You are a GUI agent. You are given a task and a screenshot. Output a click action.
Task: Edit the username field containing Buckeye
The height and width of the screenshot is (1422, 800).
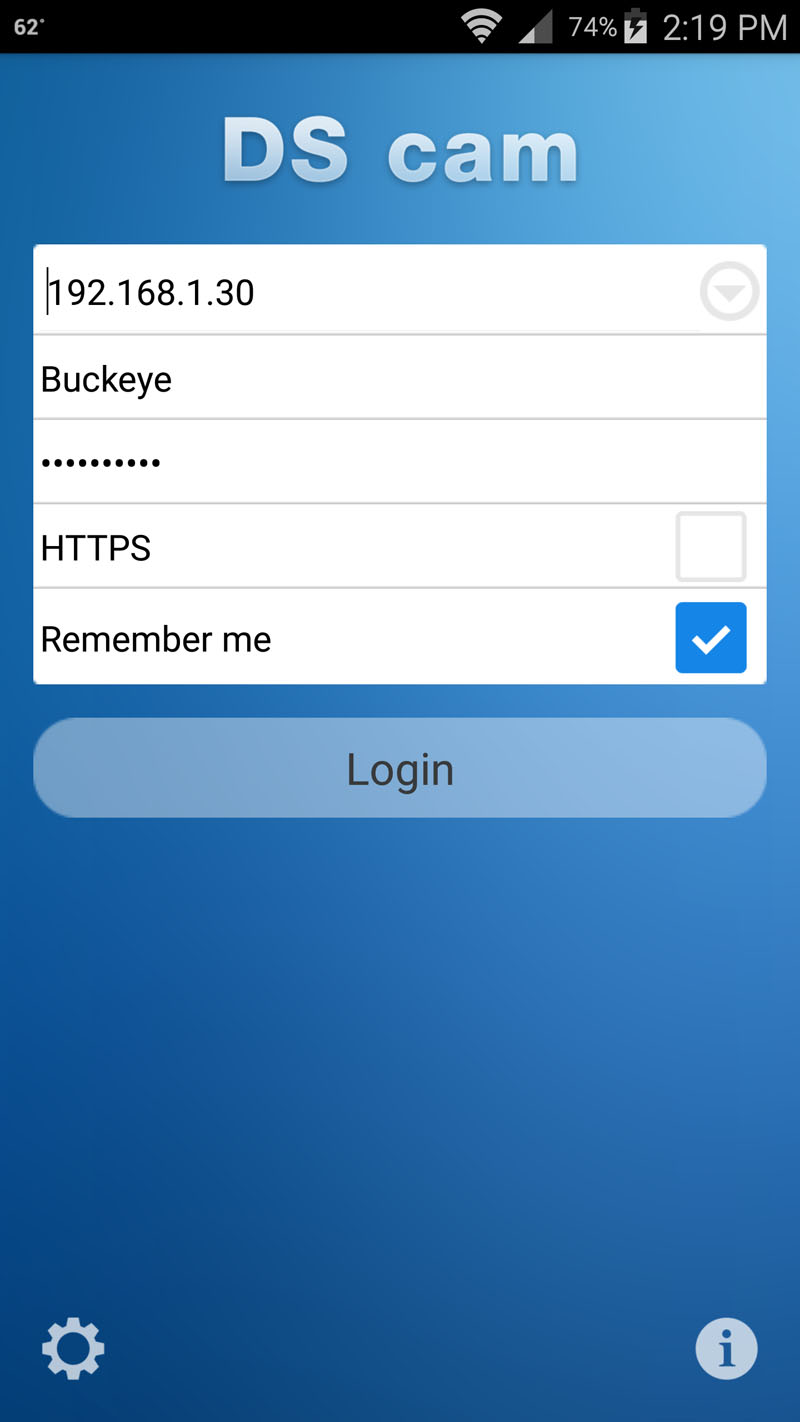pyautogui.click(x=400, y=379)
